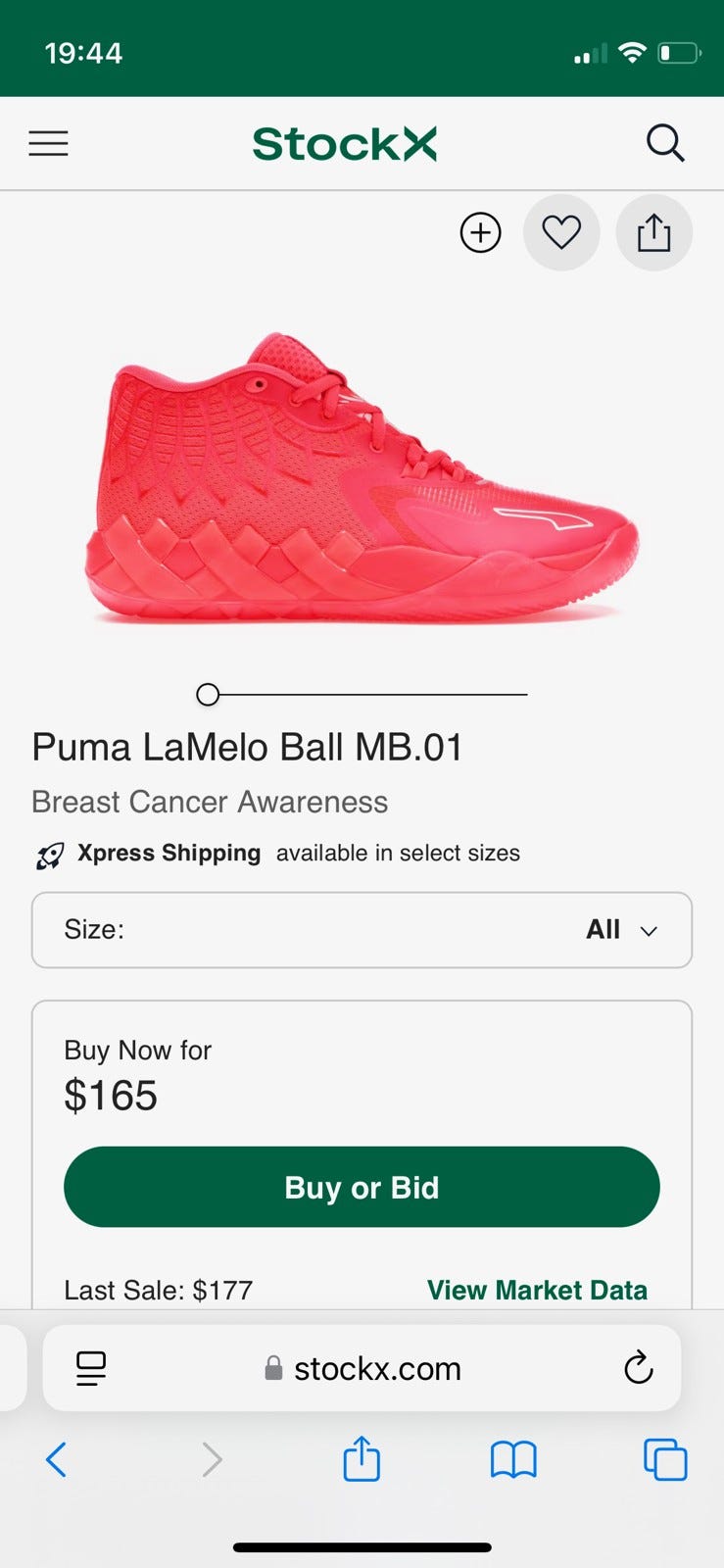Open StockX search
The height and width of the screenshot is (1568, 724).
665,143
